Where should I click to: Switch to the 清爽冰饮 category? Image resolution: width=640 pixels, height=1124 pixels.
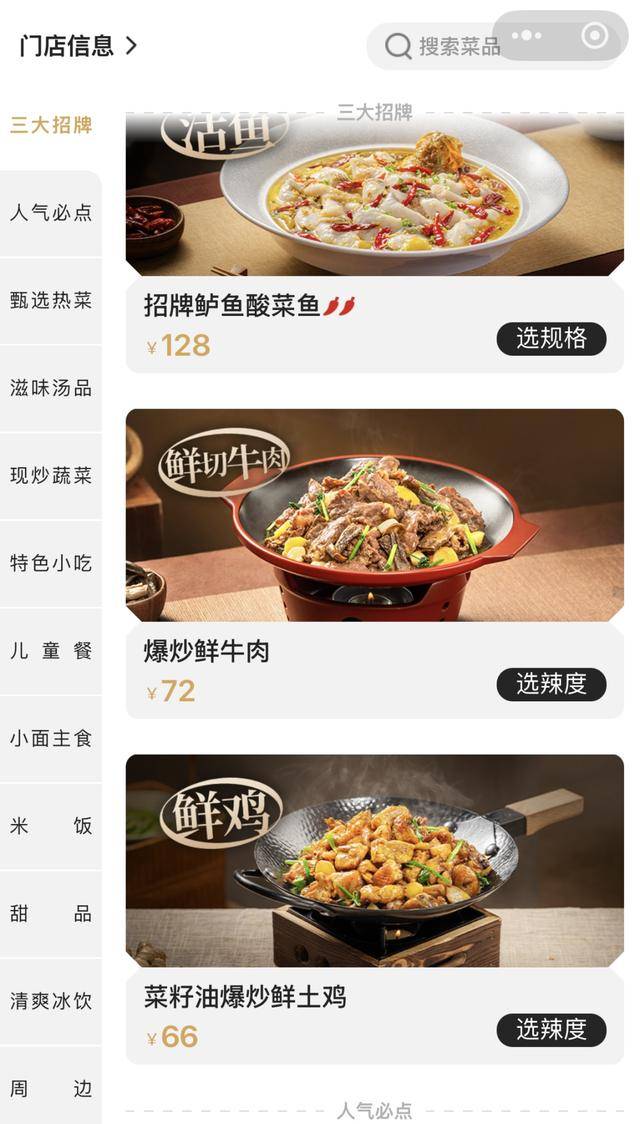point(51,1001)
